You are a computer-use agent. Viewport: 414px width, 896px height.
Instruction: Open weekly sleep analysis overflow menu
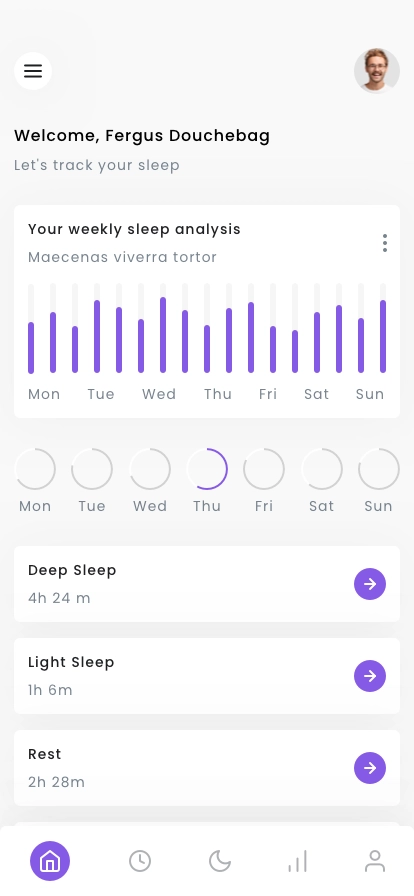tap(385, 243)
